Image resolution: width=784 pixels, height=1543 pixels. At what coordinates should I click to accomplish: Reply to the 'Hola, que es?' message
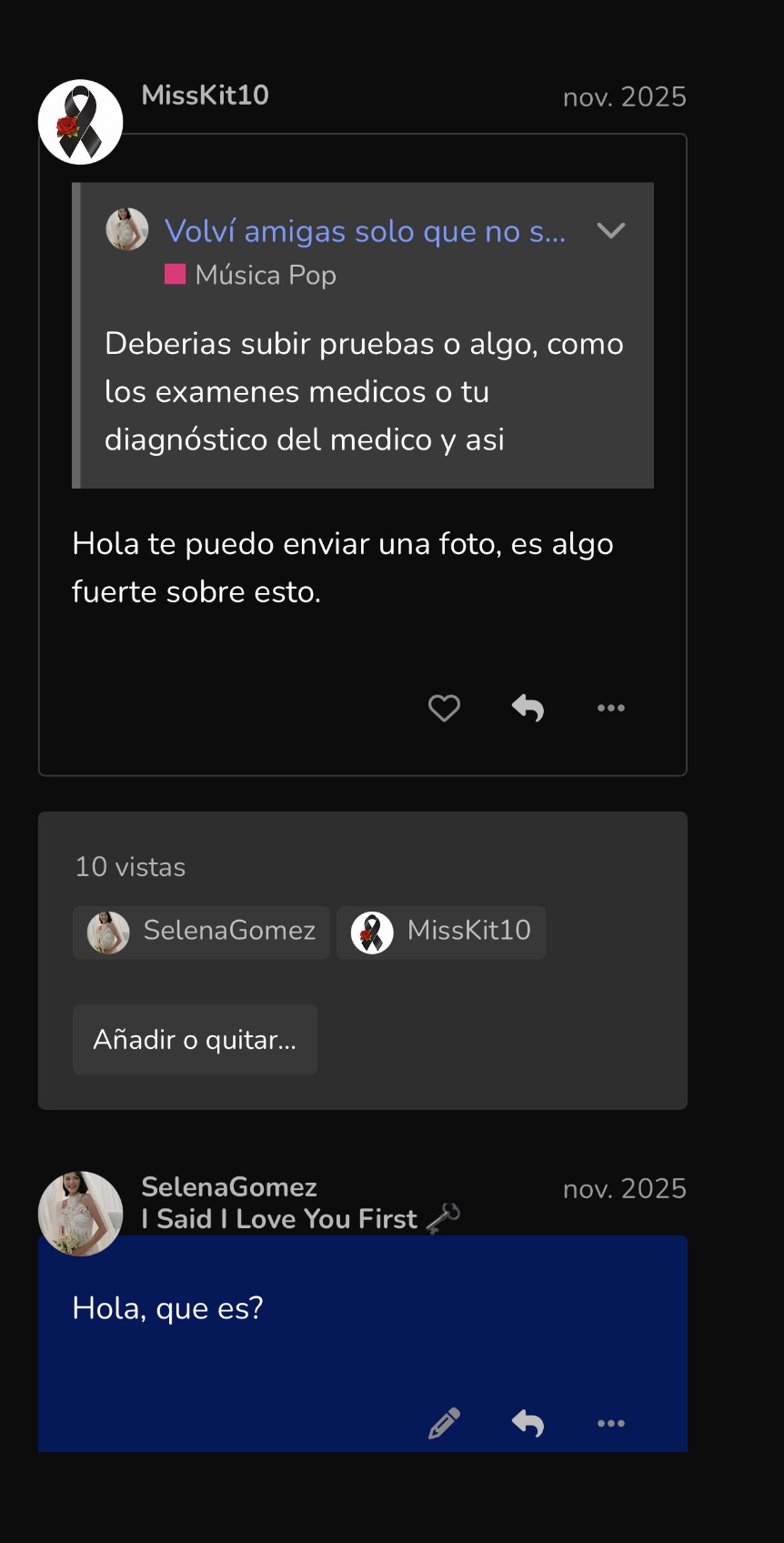[x=528, y=1423]
